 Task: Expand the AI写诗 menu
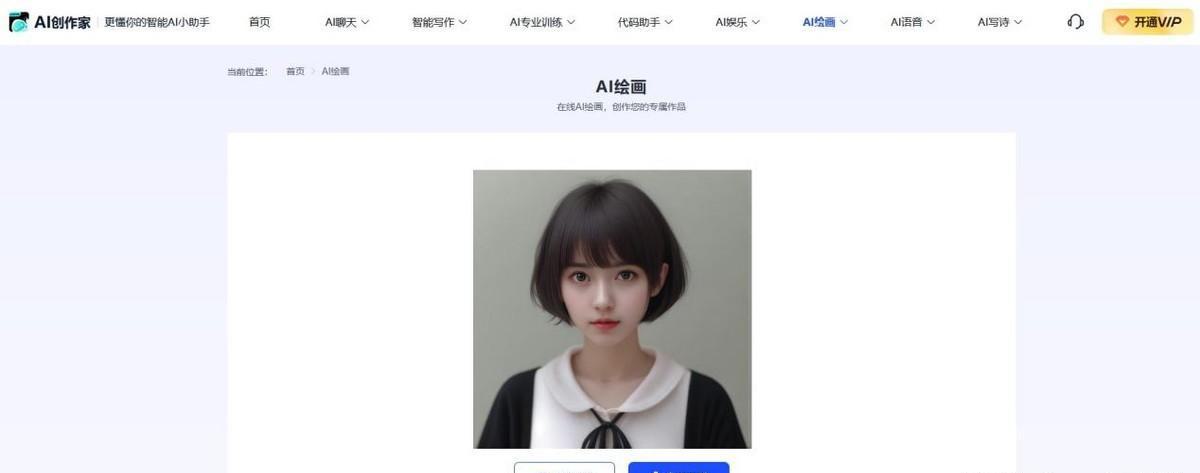pos(999,22)
